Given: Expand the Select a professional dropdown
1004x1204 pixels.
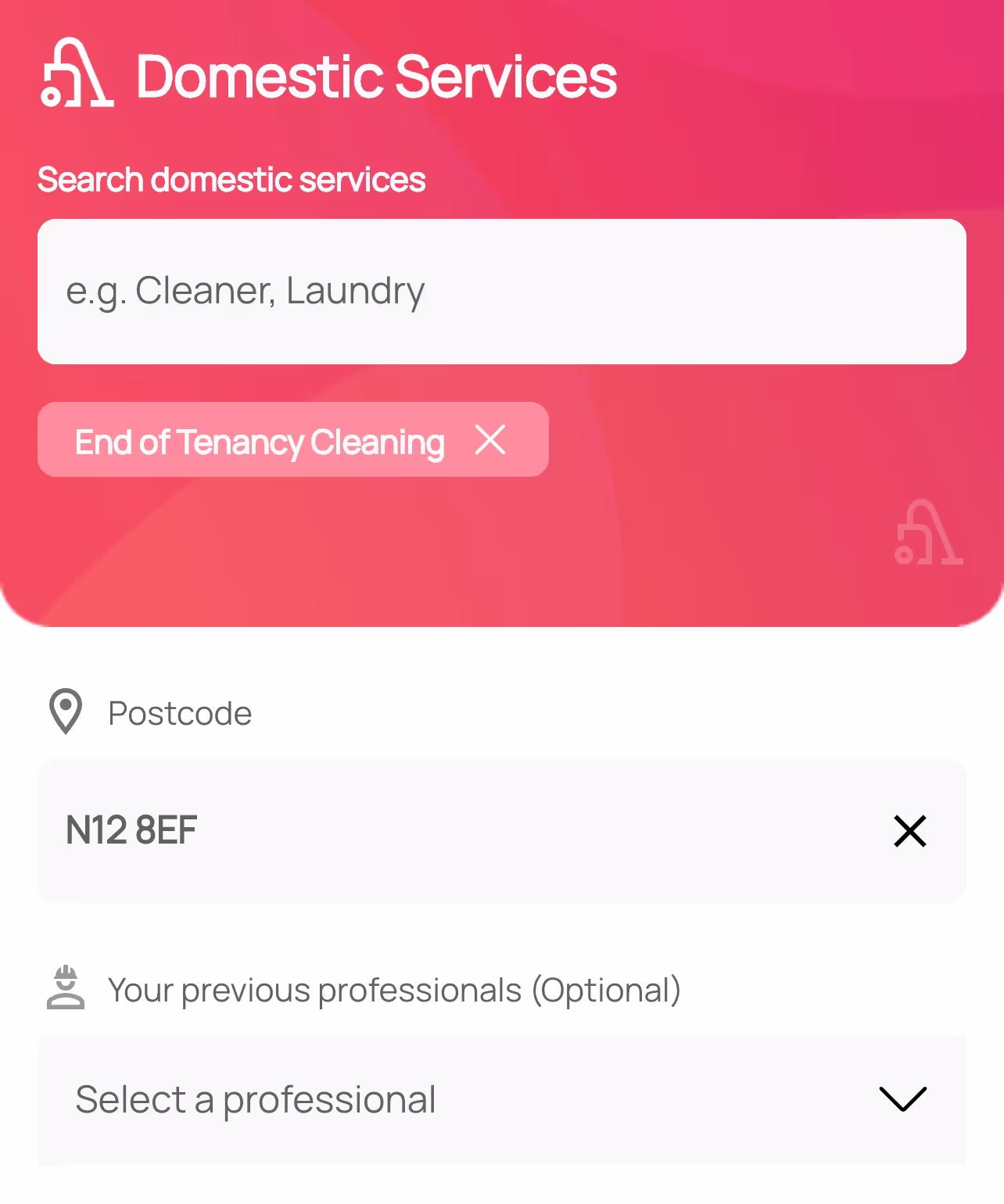Looking at the screenshot, I should [902, 1098].
